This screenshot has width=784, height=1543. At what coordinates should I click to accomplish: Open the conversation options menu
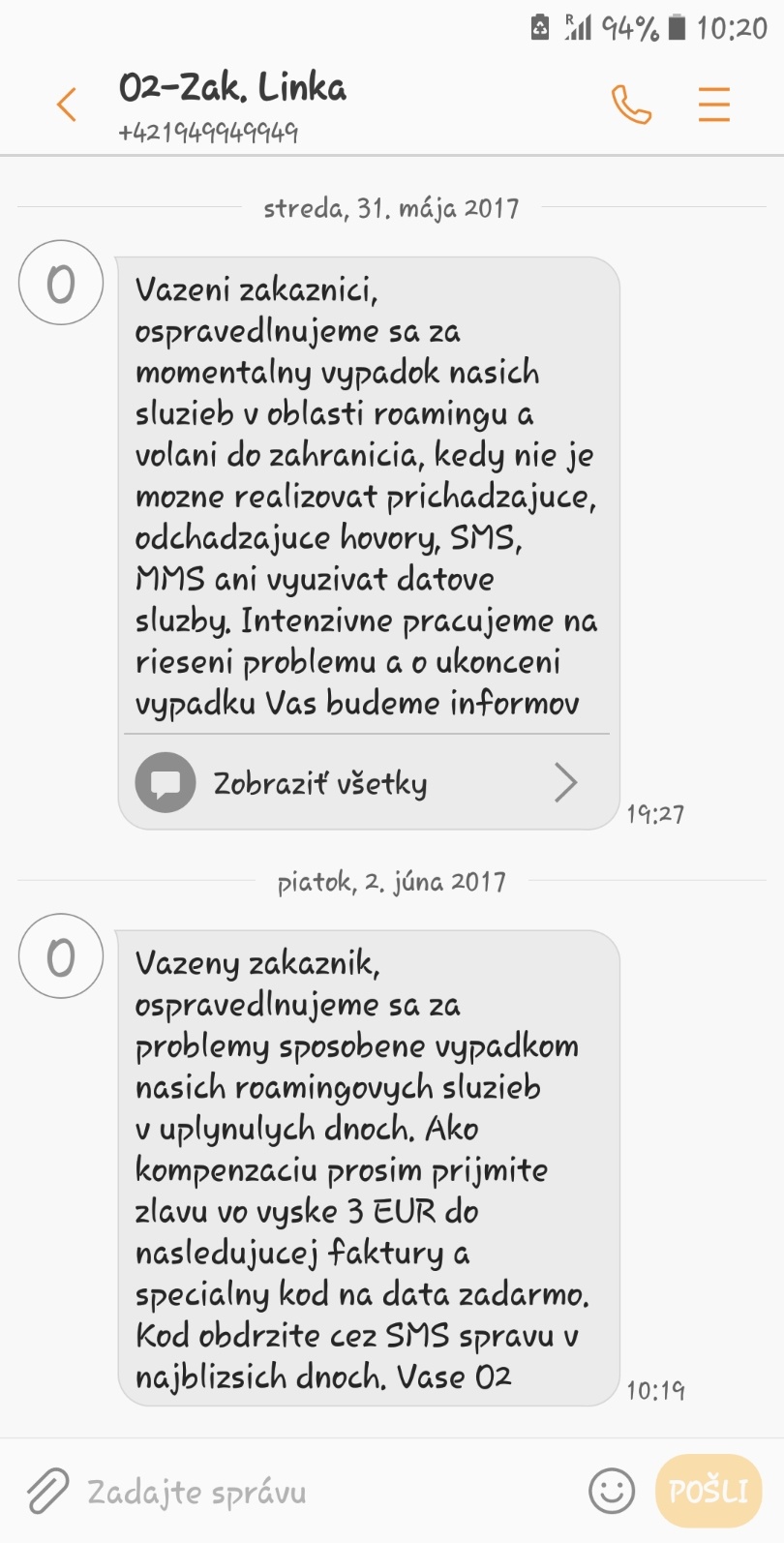(714, 105)
